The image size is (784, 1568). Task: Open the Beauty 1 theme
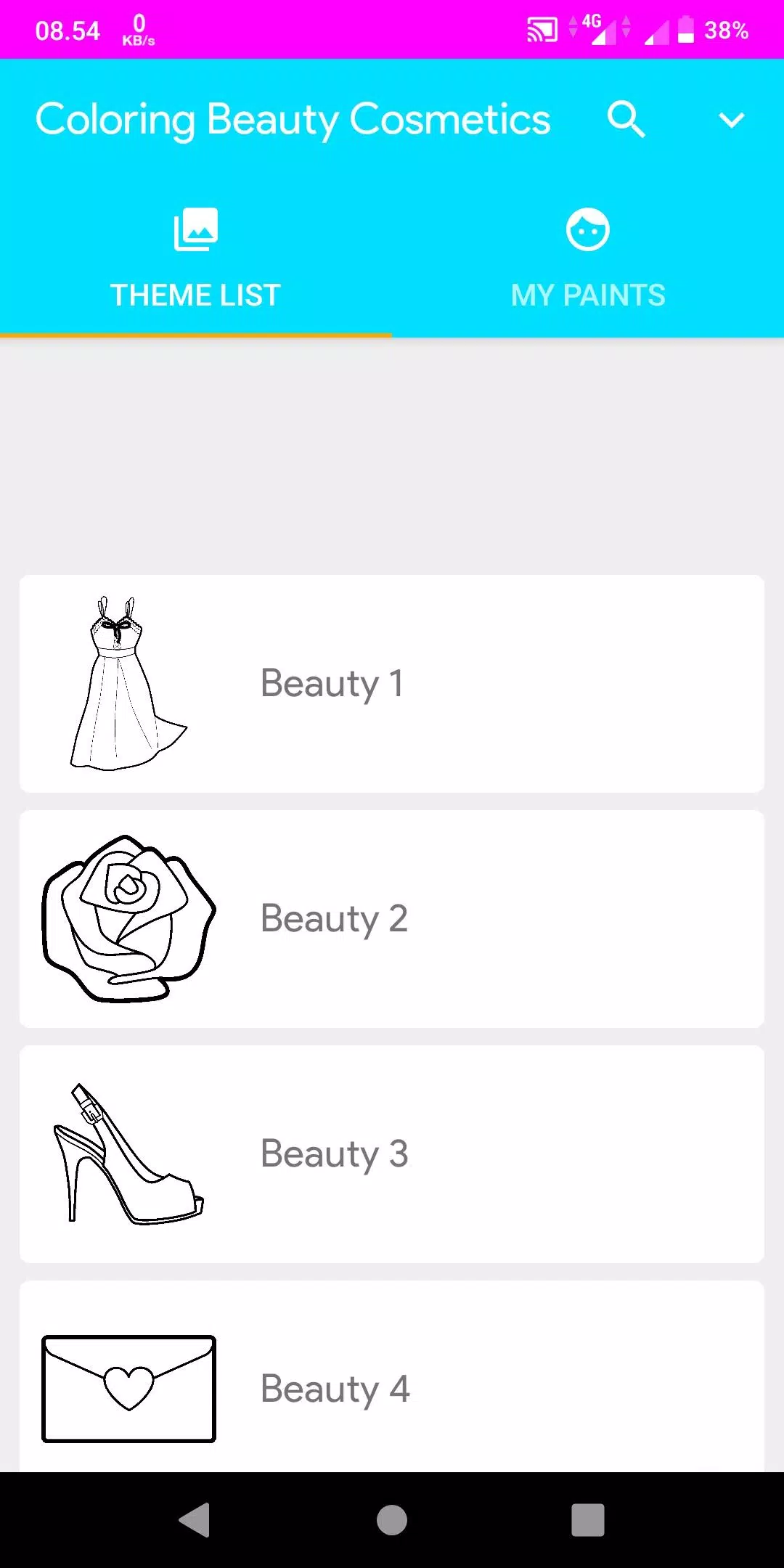pos(392,682)
